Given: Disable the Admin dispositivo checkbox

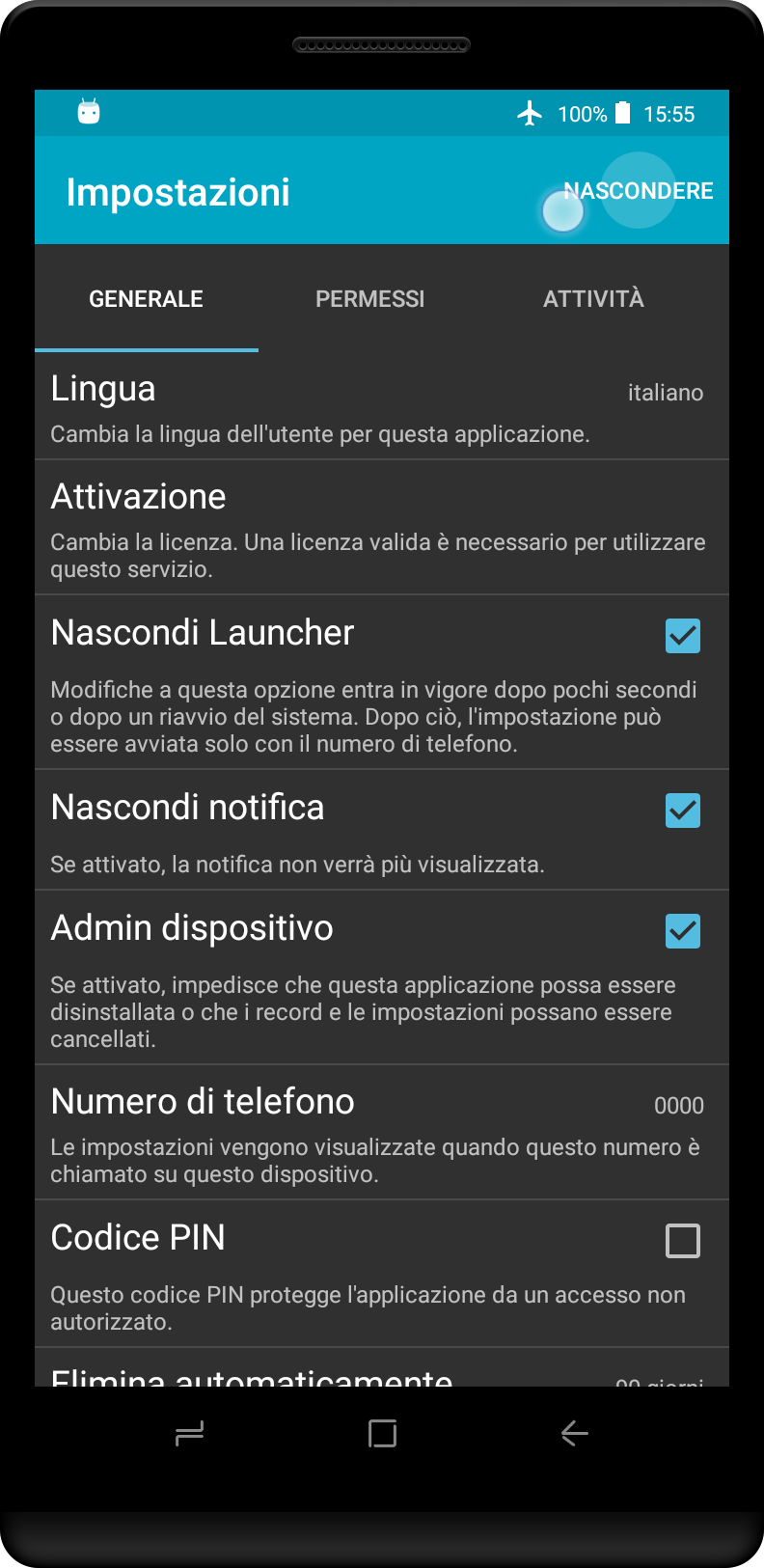Looking at the screenshot, I should [683, 931].
